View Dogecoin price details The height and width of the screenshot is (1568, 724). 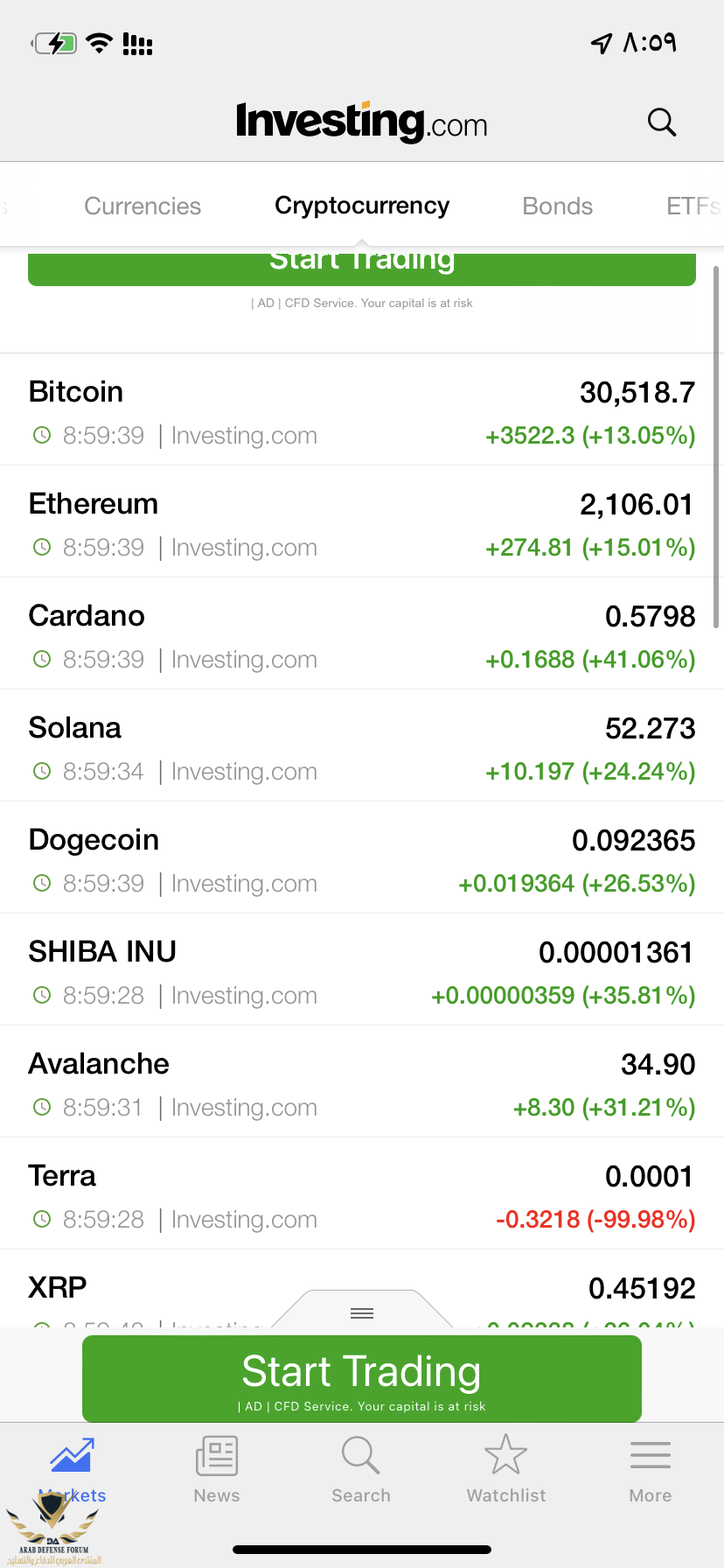pos(362,858)
